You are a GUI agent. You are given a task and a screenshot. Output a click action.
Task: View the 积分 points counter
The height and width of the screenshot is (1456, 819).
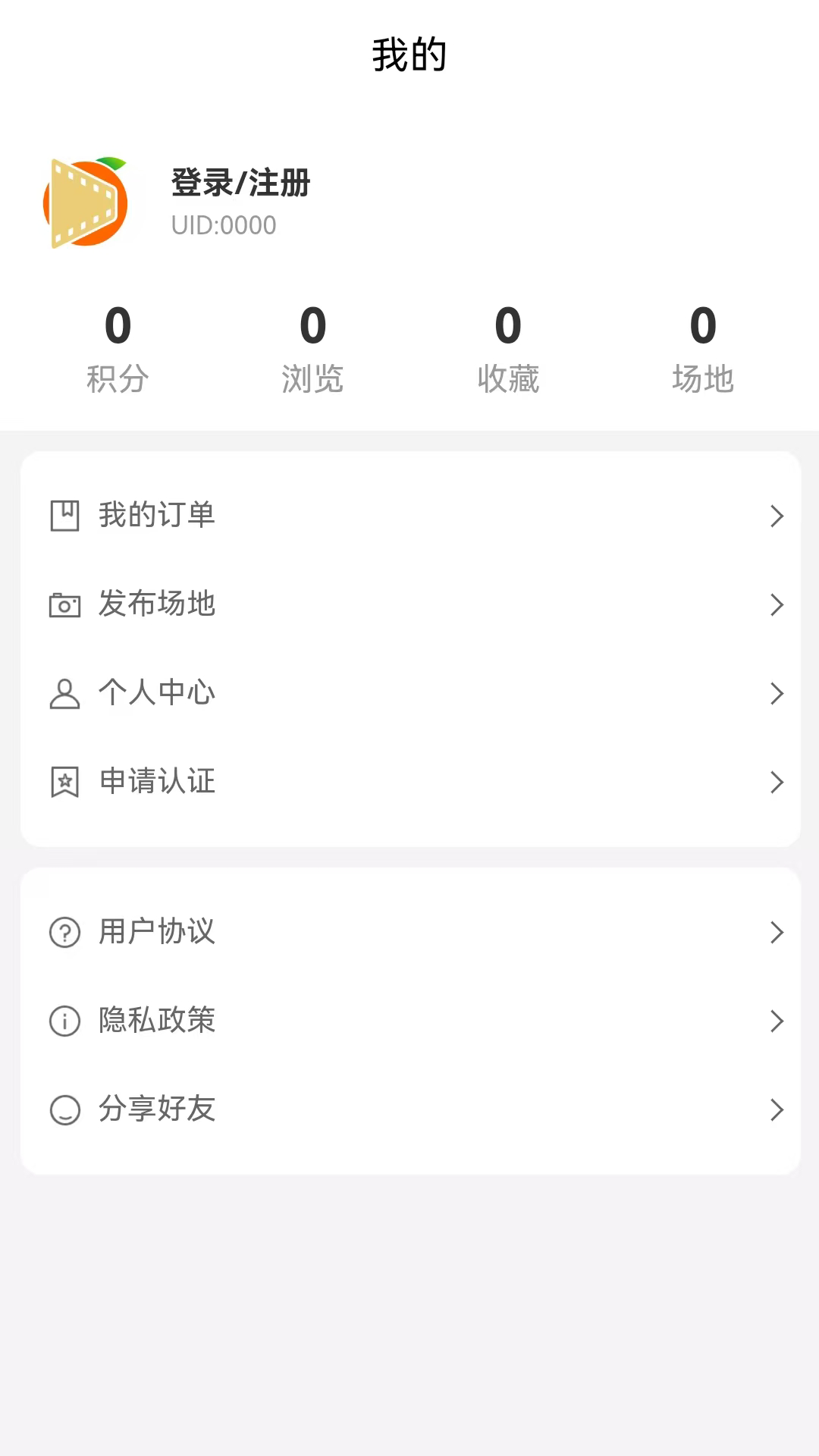tap(118, 349)
